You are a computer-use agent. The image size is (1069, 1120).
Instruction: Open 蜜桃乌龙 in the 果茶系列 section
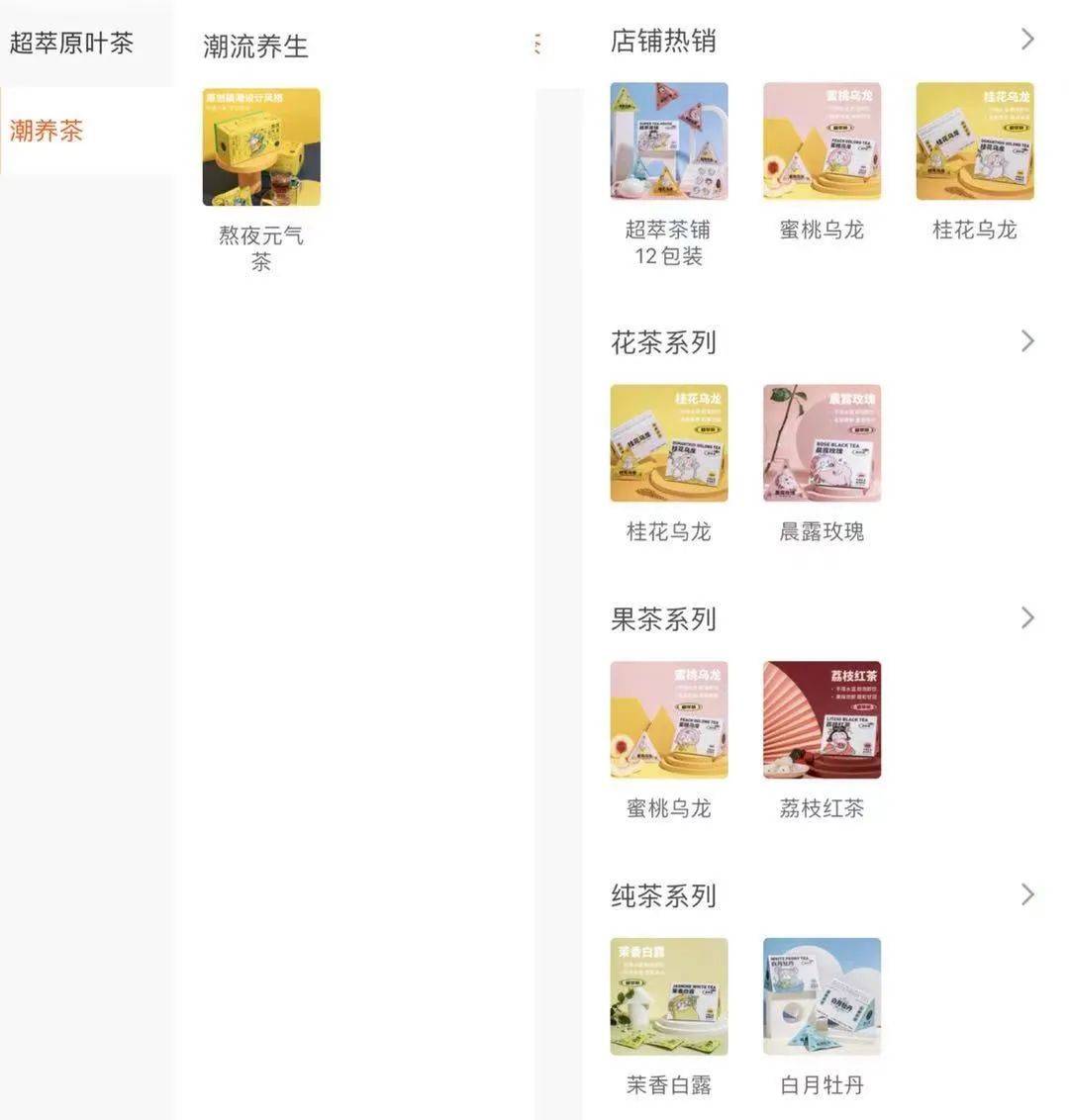tap(669, 720)
